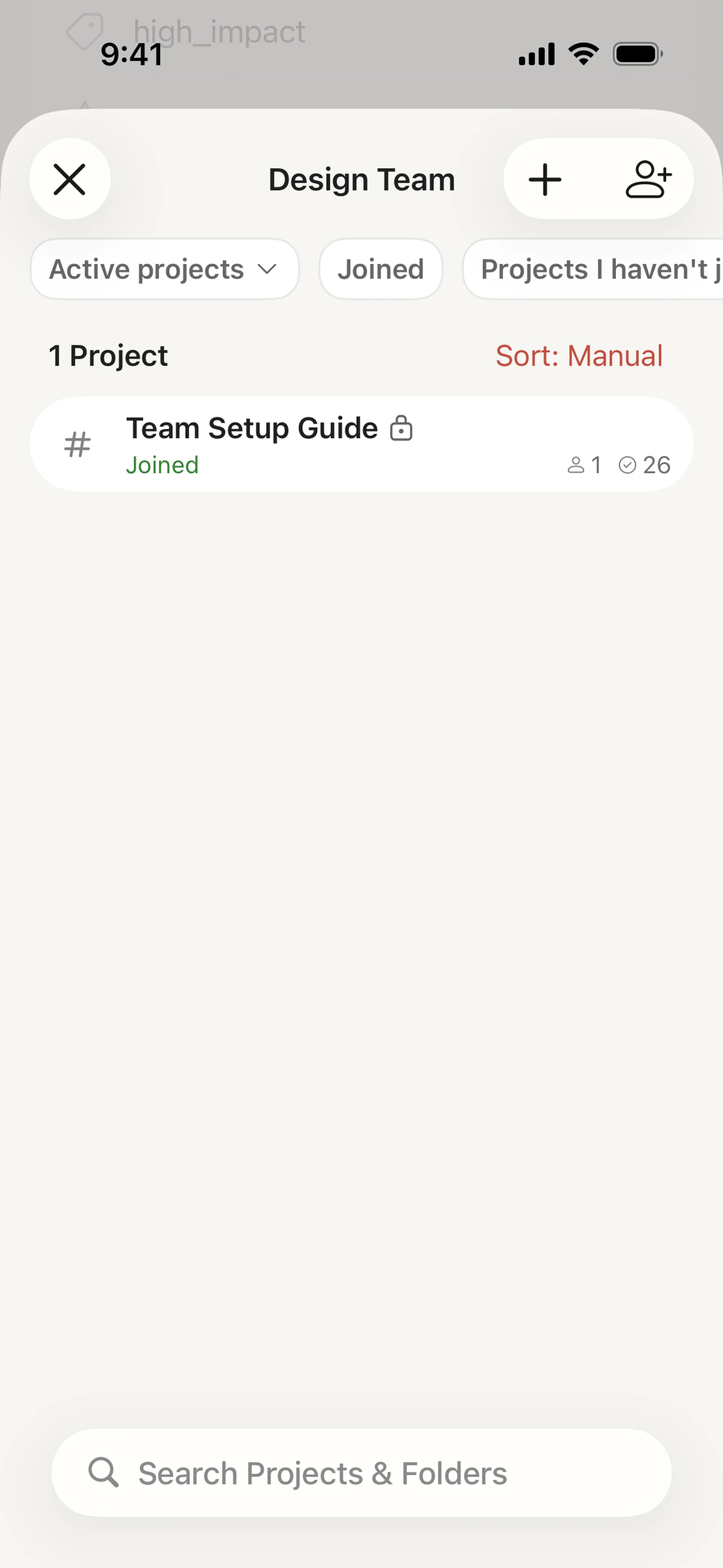Viewport: 723px width, 1568px height.
Task: Change the Sort: Manual option
Action: (578, 356)
